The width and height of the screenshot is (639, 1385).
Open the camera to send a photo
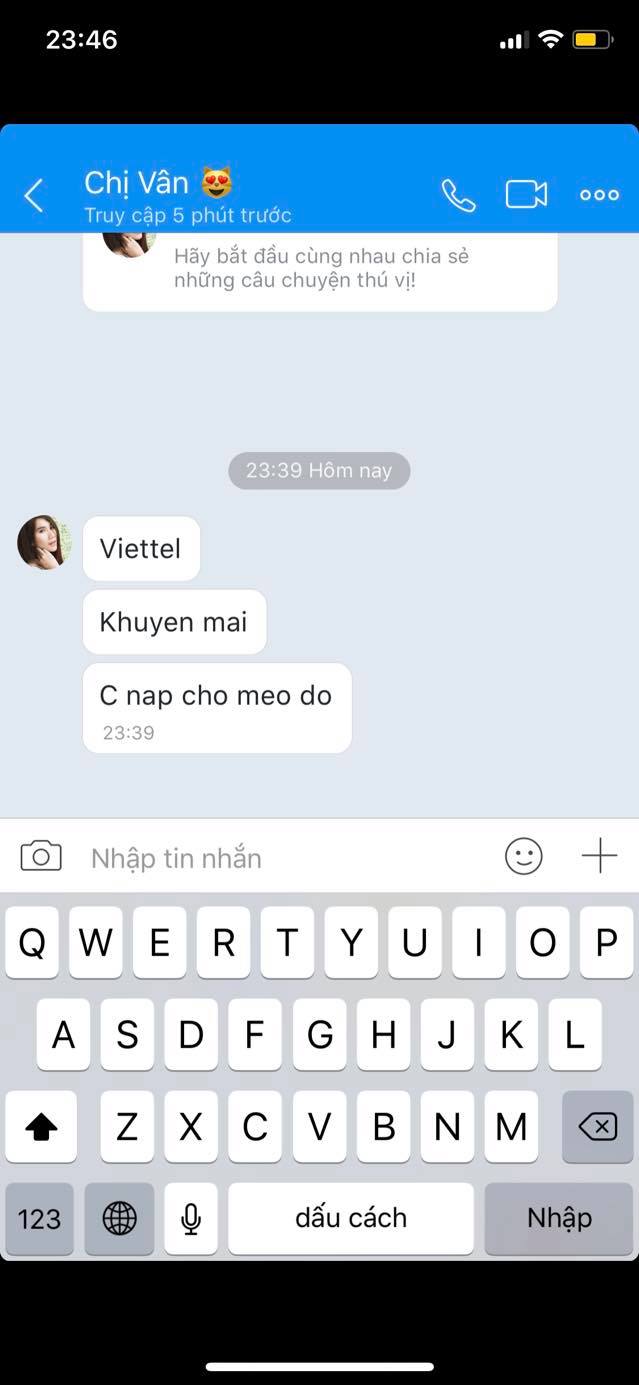(x=41, y=856)
